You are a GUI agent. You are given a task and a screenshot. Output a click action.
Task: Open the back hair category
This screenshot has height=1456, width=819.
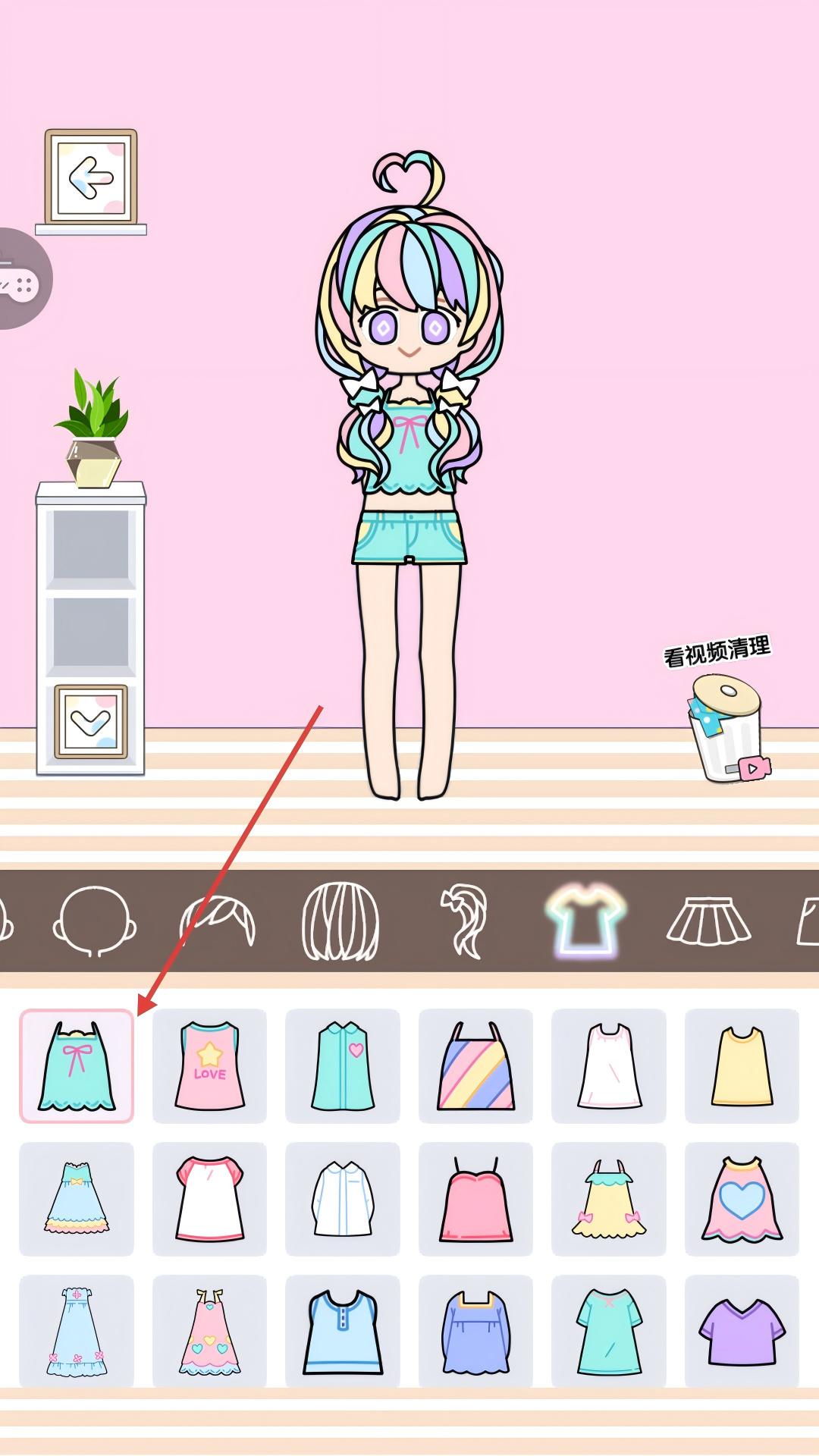point(340,921)
